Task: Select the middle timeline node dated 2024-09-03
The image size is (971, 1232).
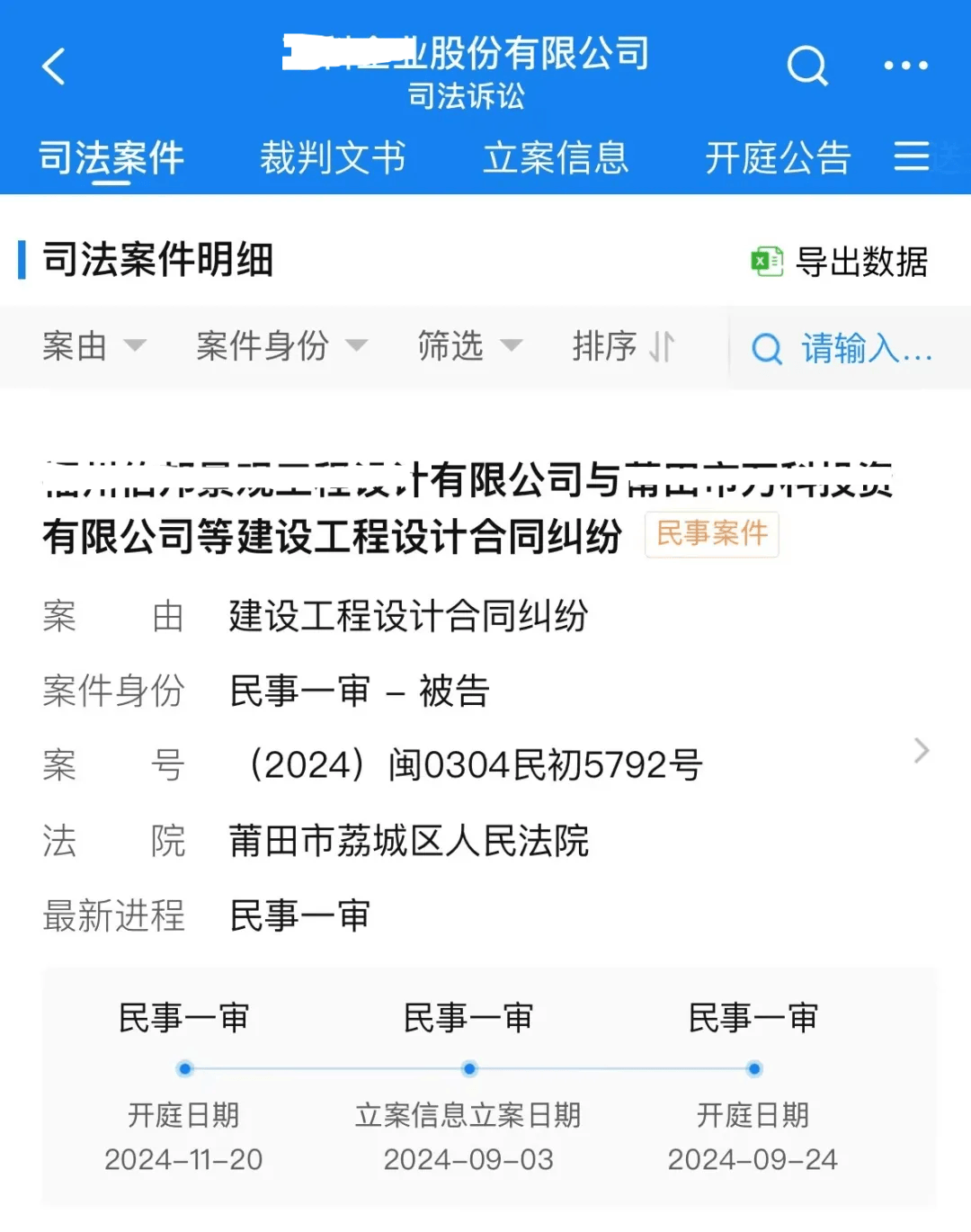Action: 469,1069
